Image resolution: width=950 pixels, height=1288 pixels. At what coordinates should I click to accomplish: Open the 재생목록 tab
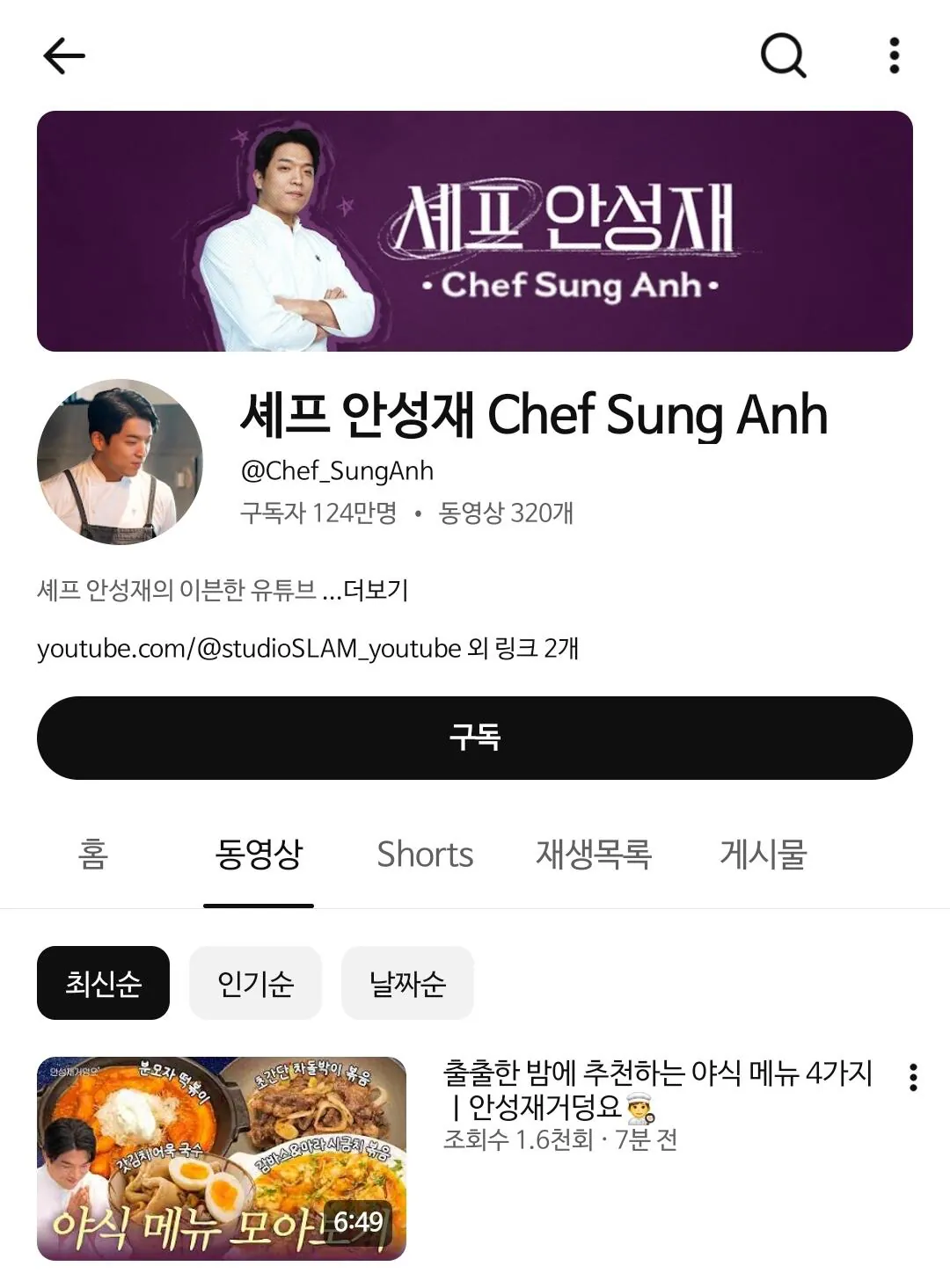tap(594, 854)
